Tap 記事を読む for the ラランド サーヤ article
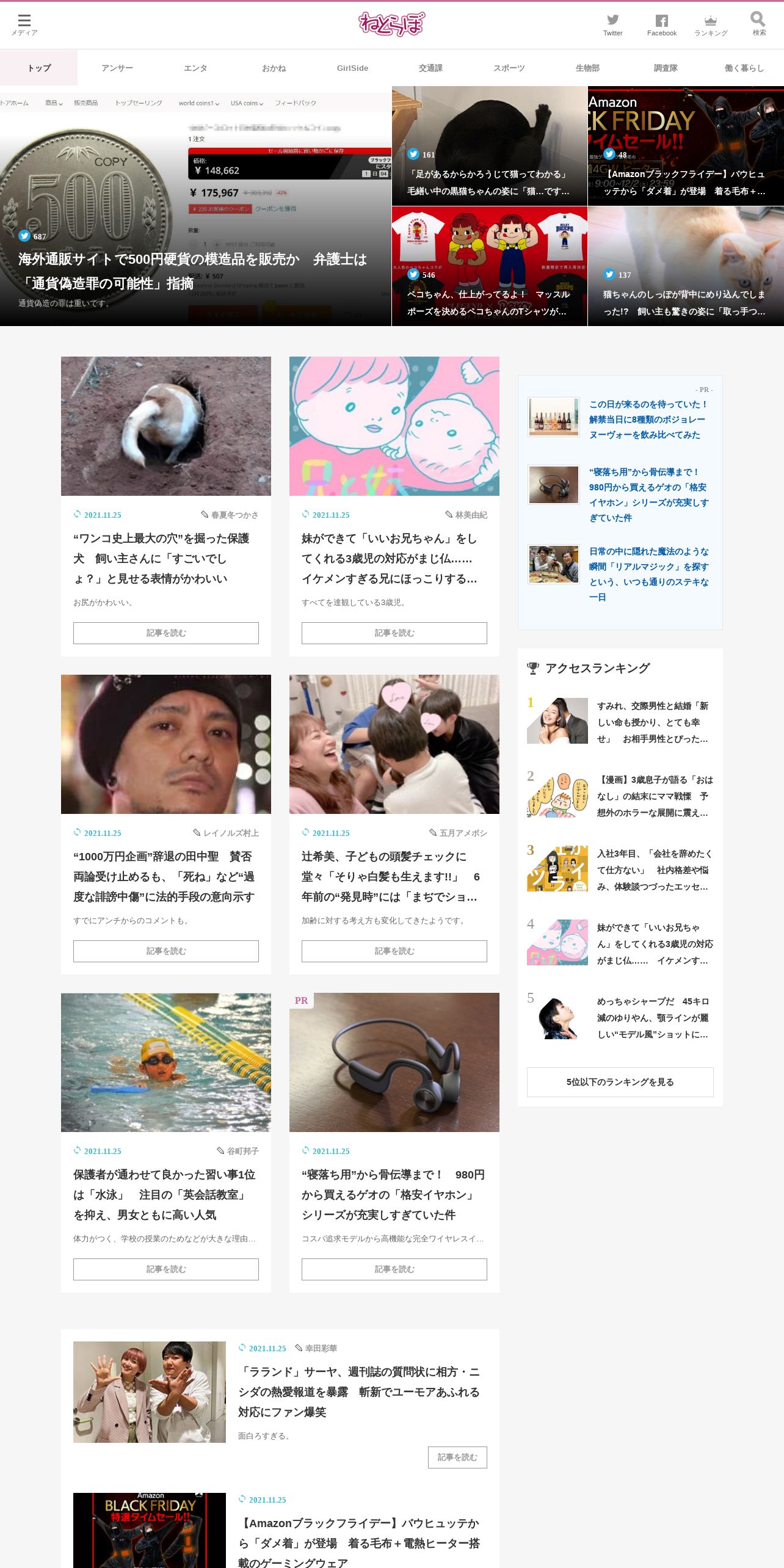This screenshot has height=1568, width=784. (x=457, y=1457)
